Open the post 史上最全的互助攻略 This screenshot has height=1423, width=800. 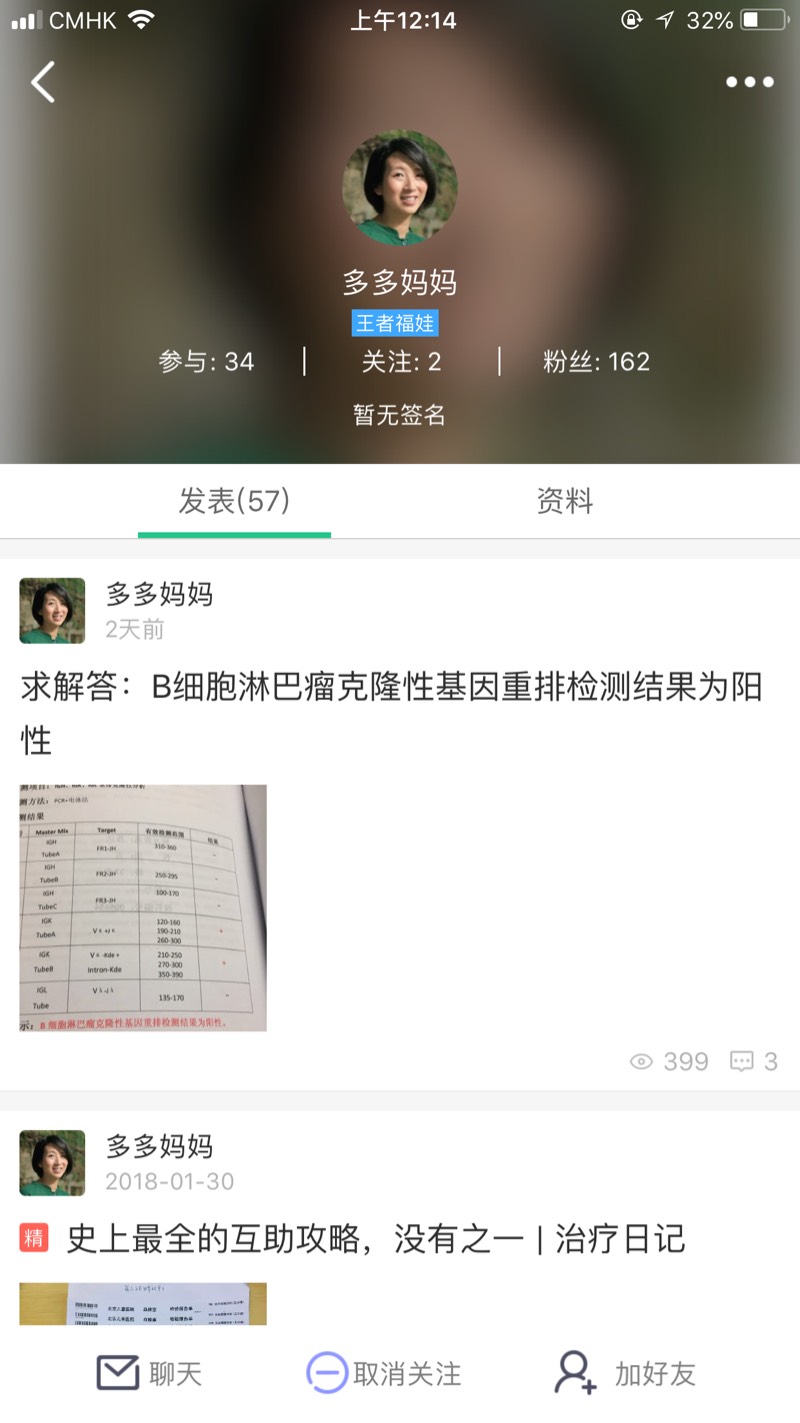click(375, 1239)
